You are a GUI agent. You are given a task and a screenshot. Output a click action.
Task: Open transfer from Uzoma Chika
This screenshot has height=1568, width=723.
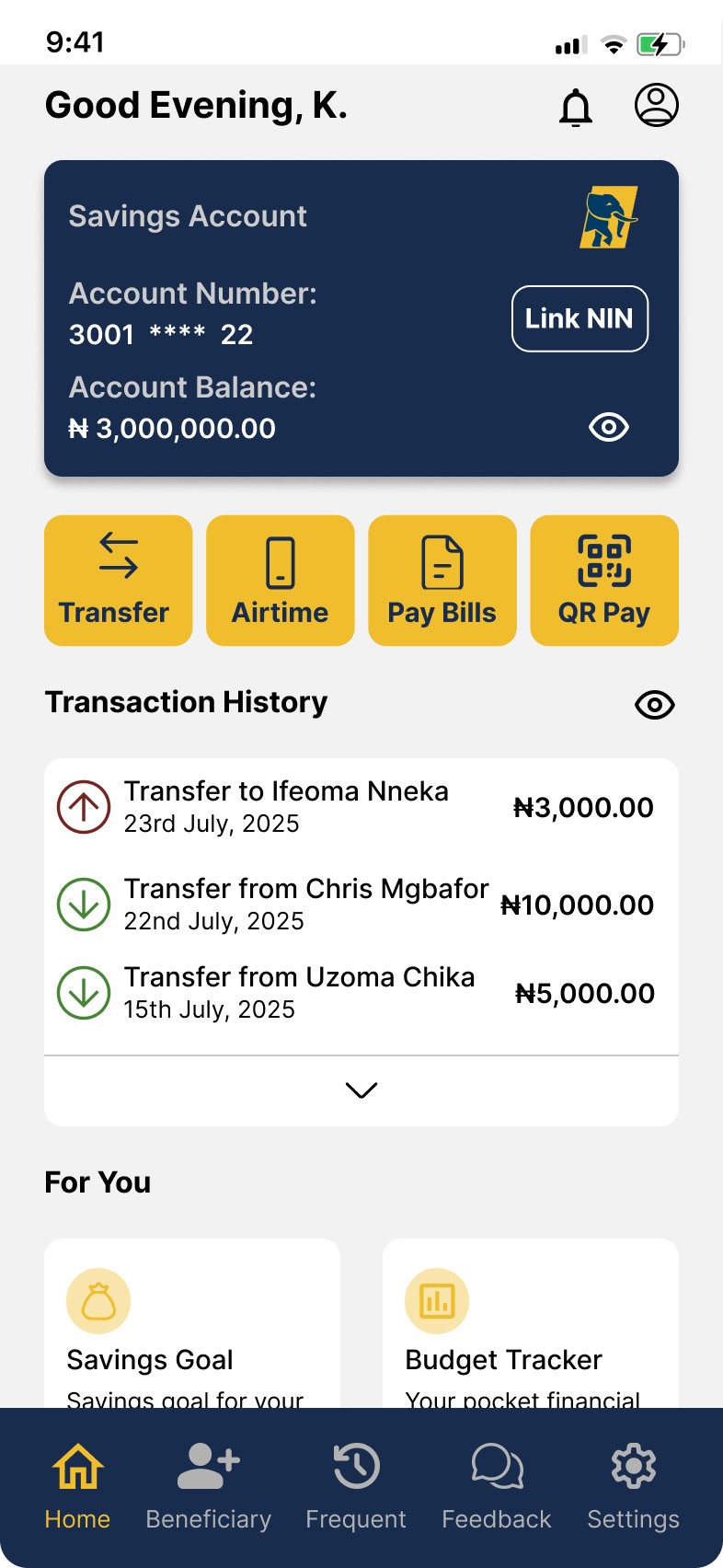361,993
